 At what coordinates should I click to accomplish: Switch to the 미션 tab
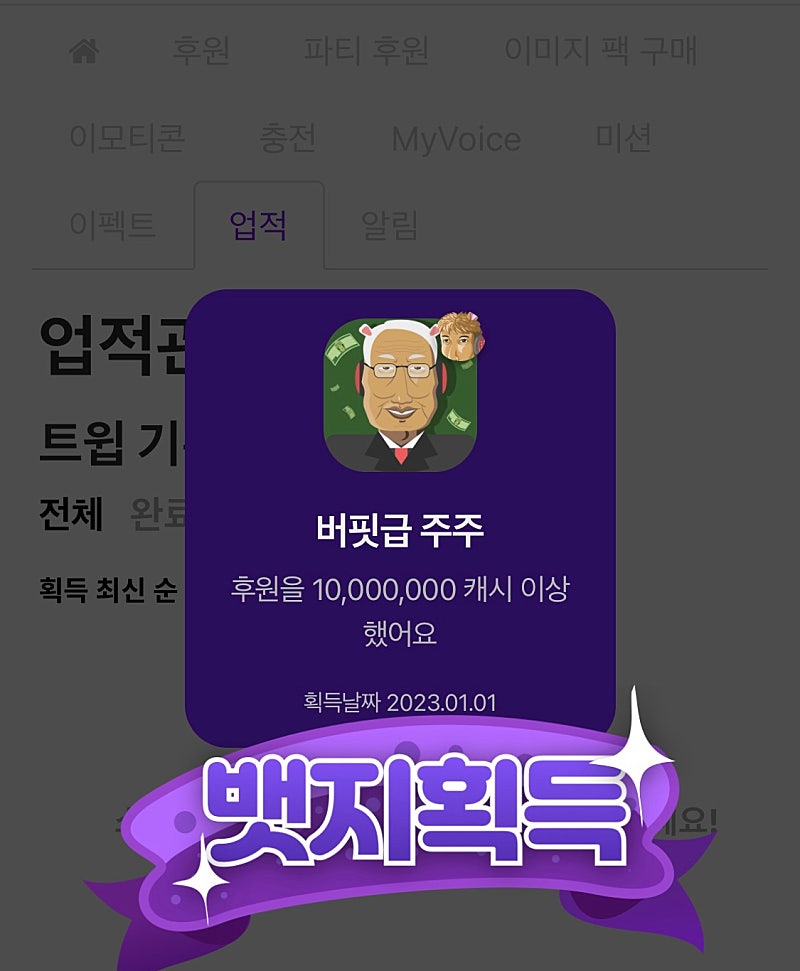623,138
